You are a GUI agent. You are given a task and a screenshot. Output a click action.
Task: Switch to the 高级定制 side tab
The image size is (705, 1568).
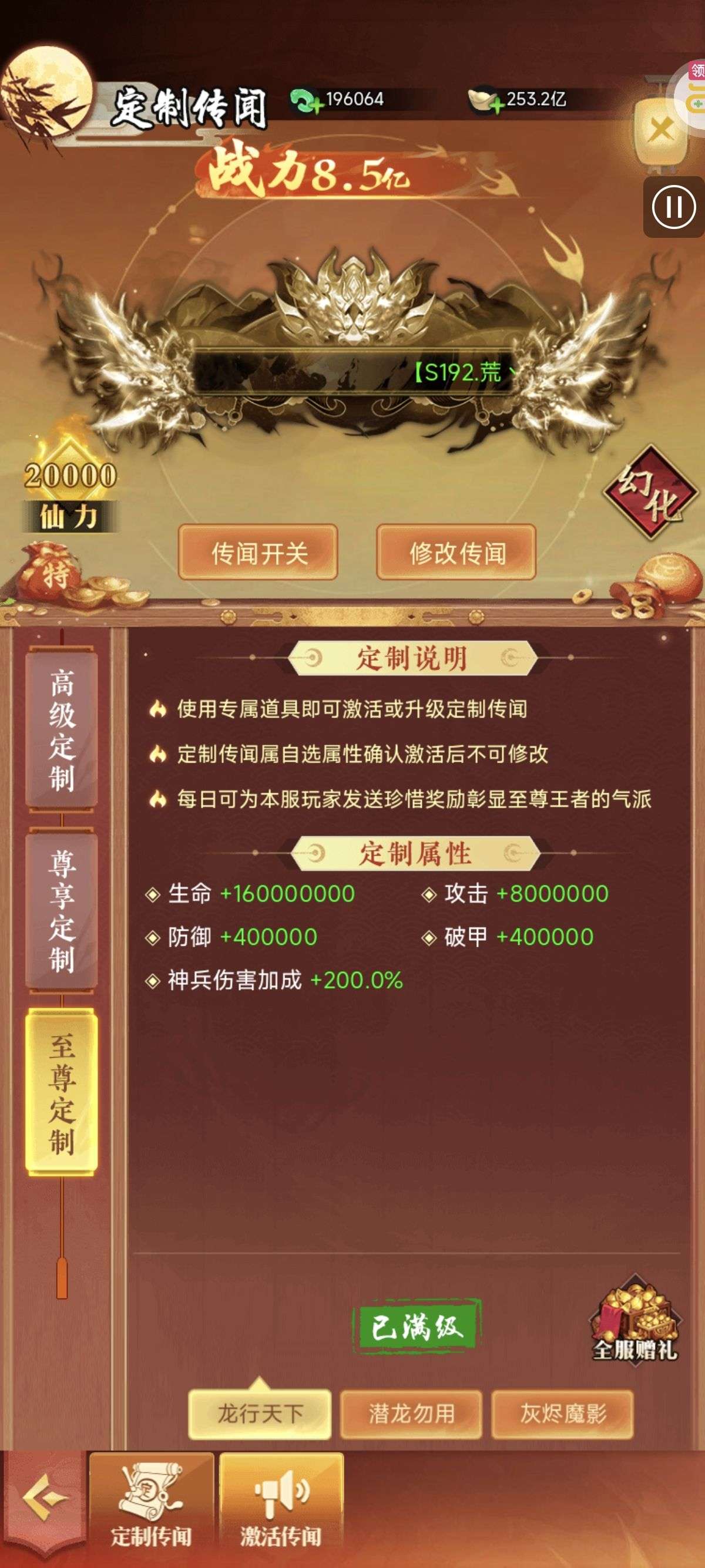(x=62, y=729)
